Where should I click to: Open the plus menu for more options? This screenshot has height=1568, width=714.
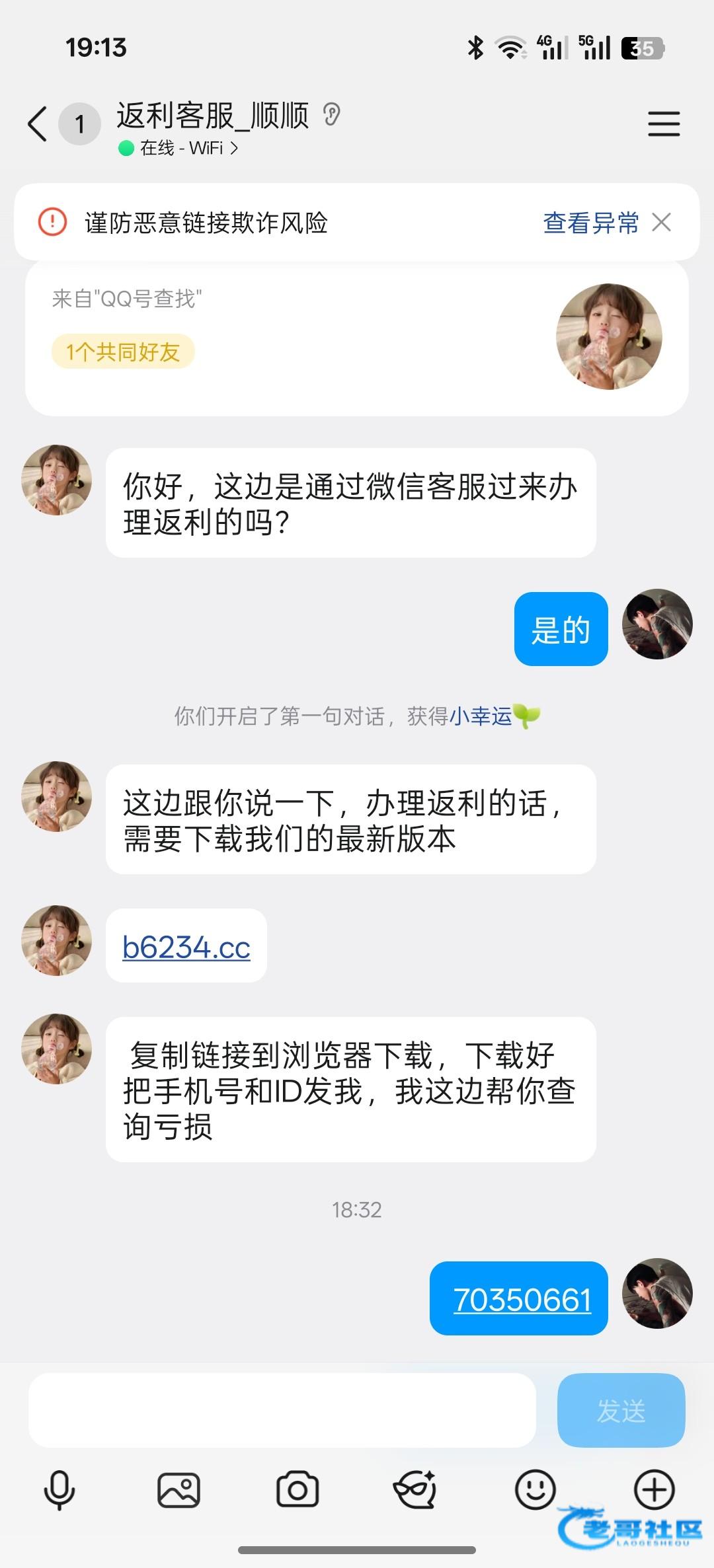click(x=654, y=1489)
